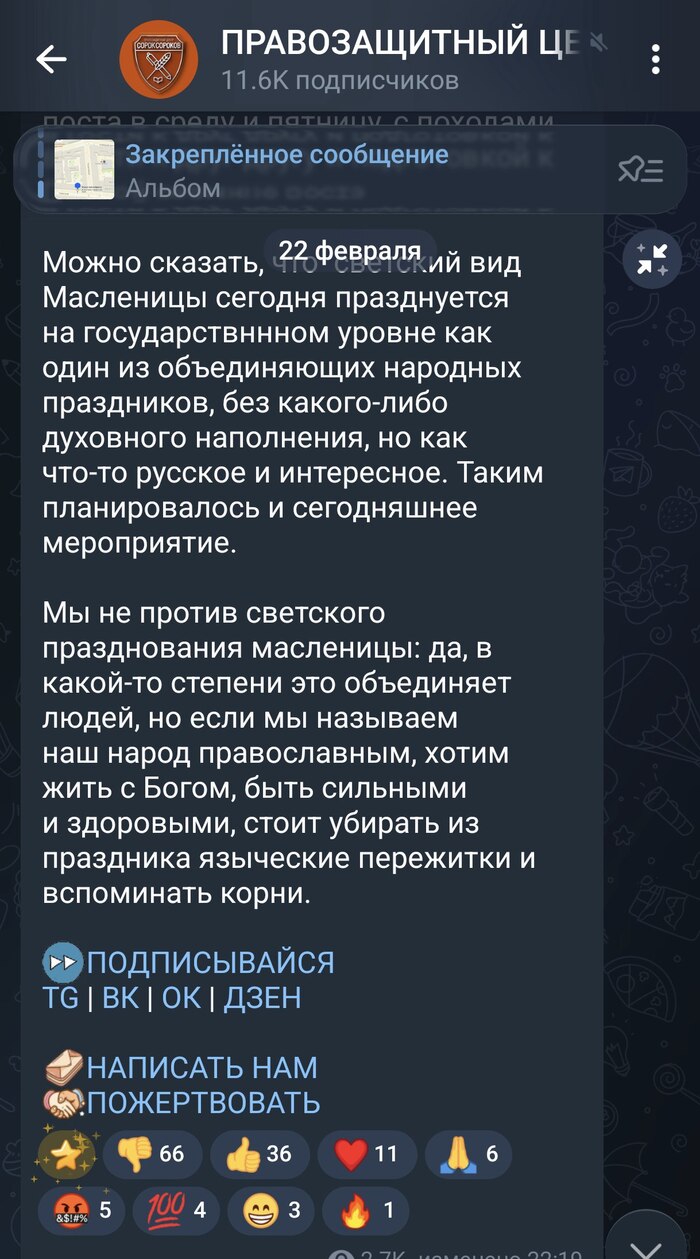The image size is (700, 1259).
Task: Open the channel overflow menu
Action: 655,60
